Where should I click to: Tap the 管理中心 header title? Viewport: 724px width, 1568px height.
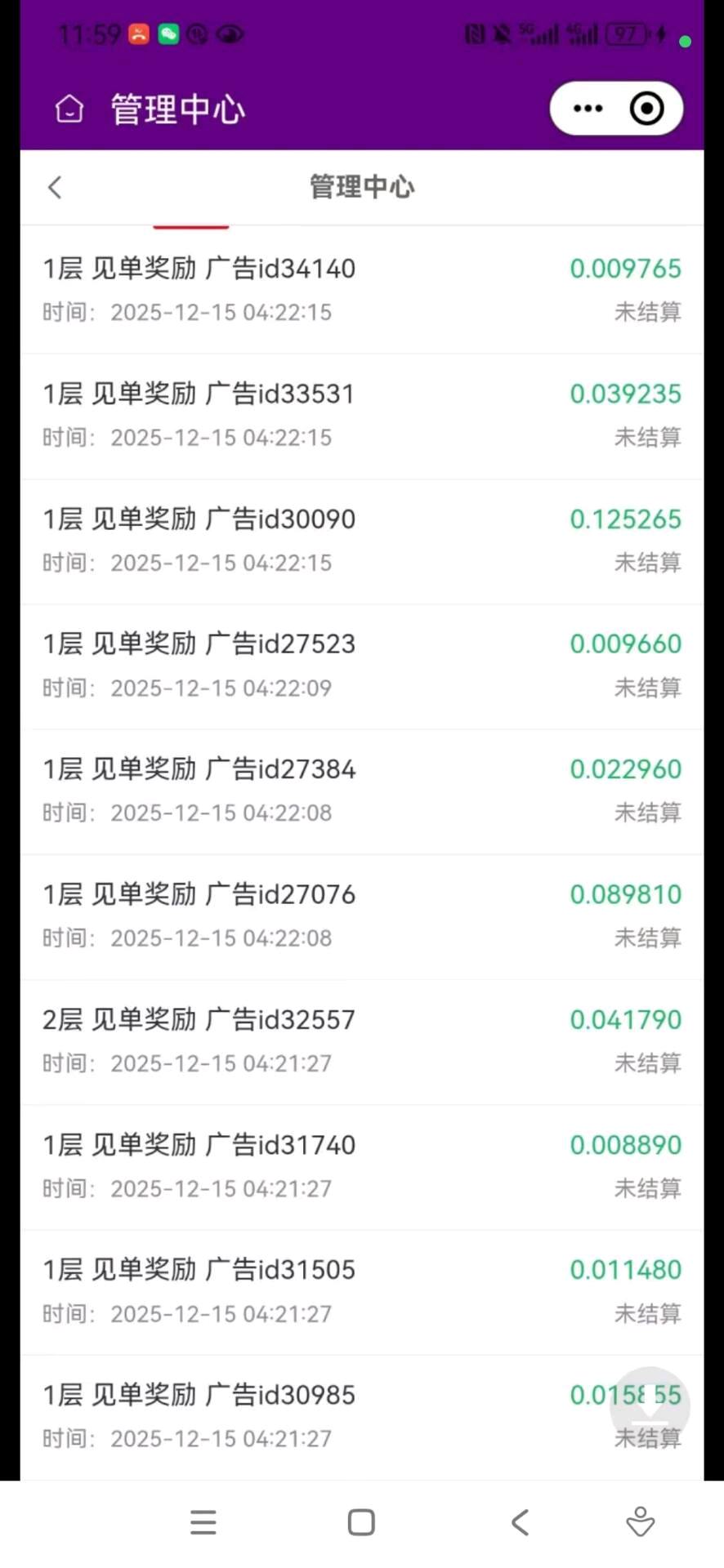click(362, 187)
